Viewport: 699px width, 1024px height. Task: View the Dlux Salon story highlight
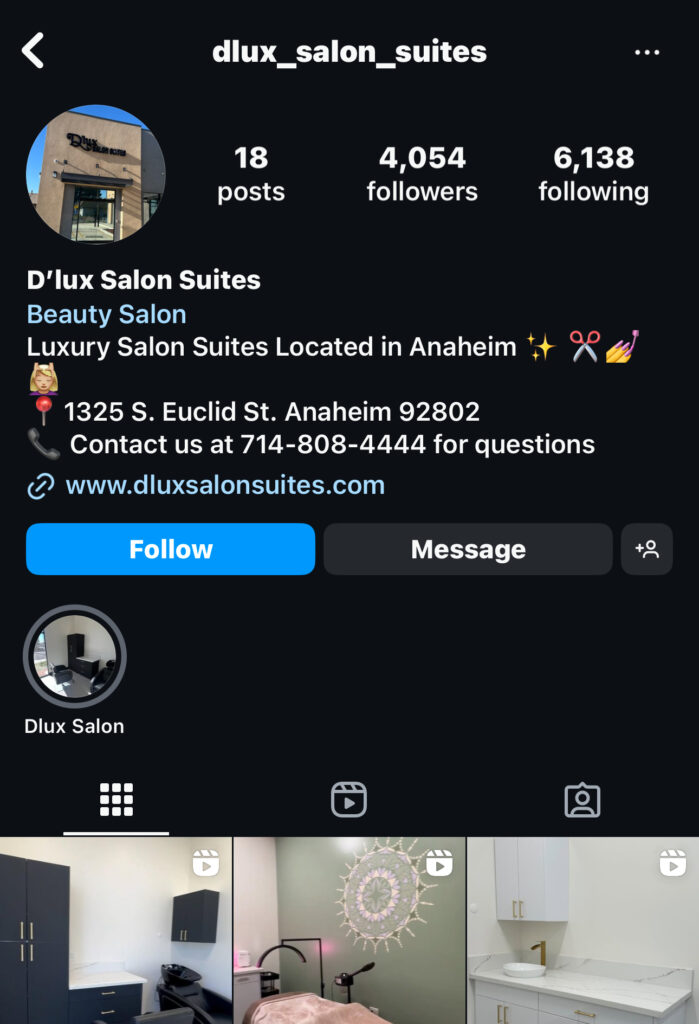point(74,657)
